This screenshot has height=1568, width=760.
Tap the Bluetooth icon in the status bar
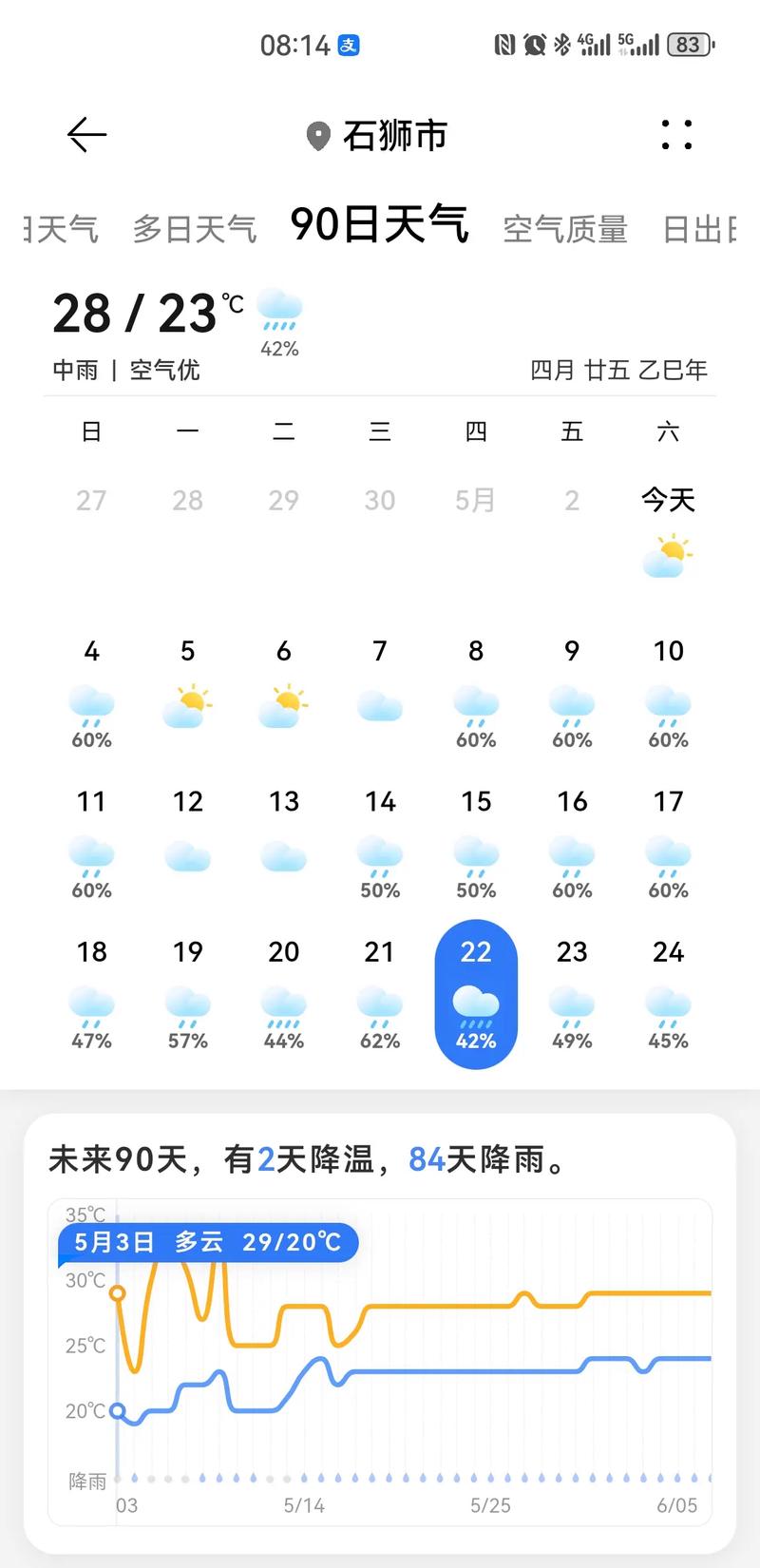pyautogui.click(x=560, y=43)
